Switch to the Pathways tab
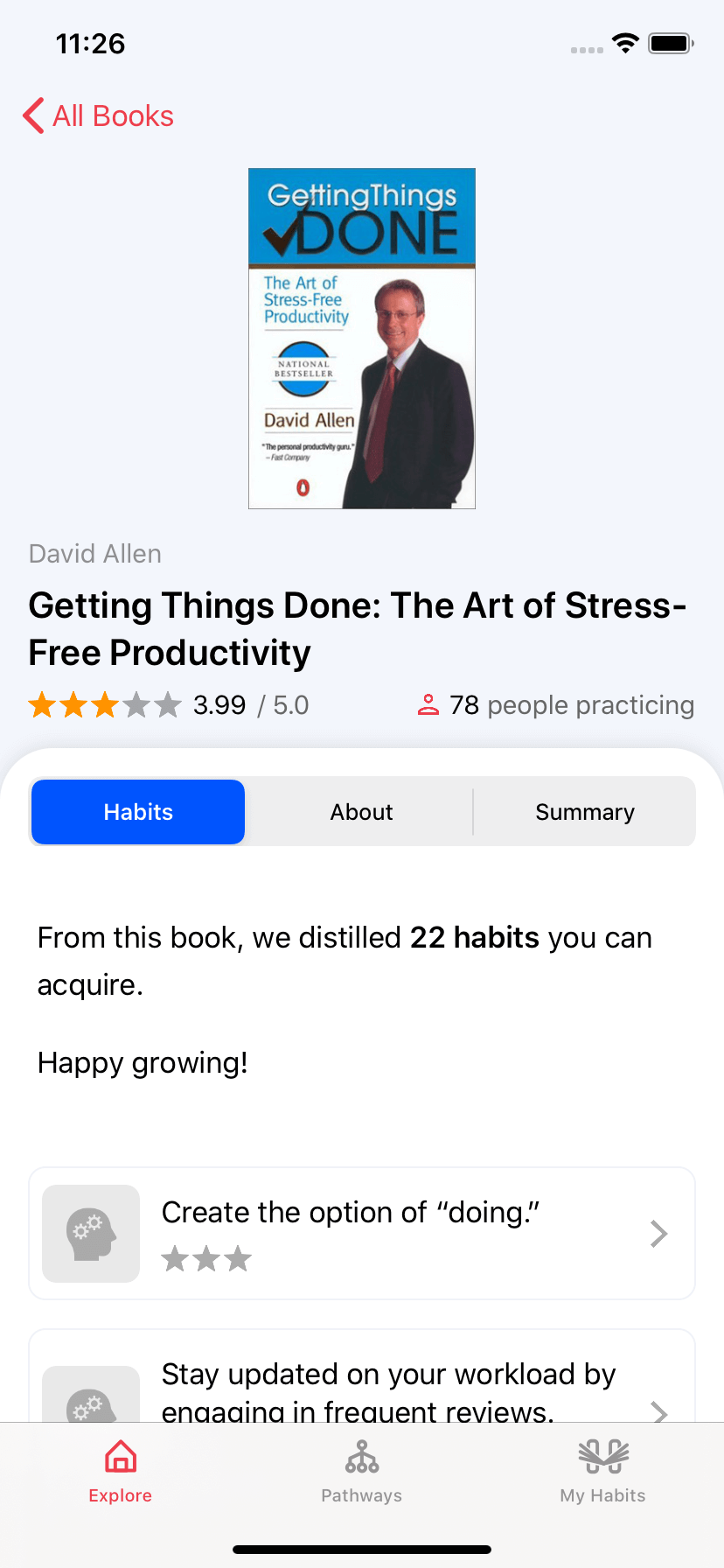The image size is (724, 1568). coord(362,1473)
